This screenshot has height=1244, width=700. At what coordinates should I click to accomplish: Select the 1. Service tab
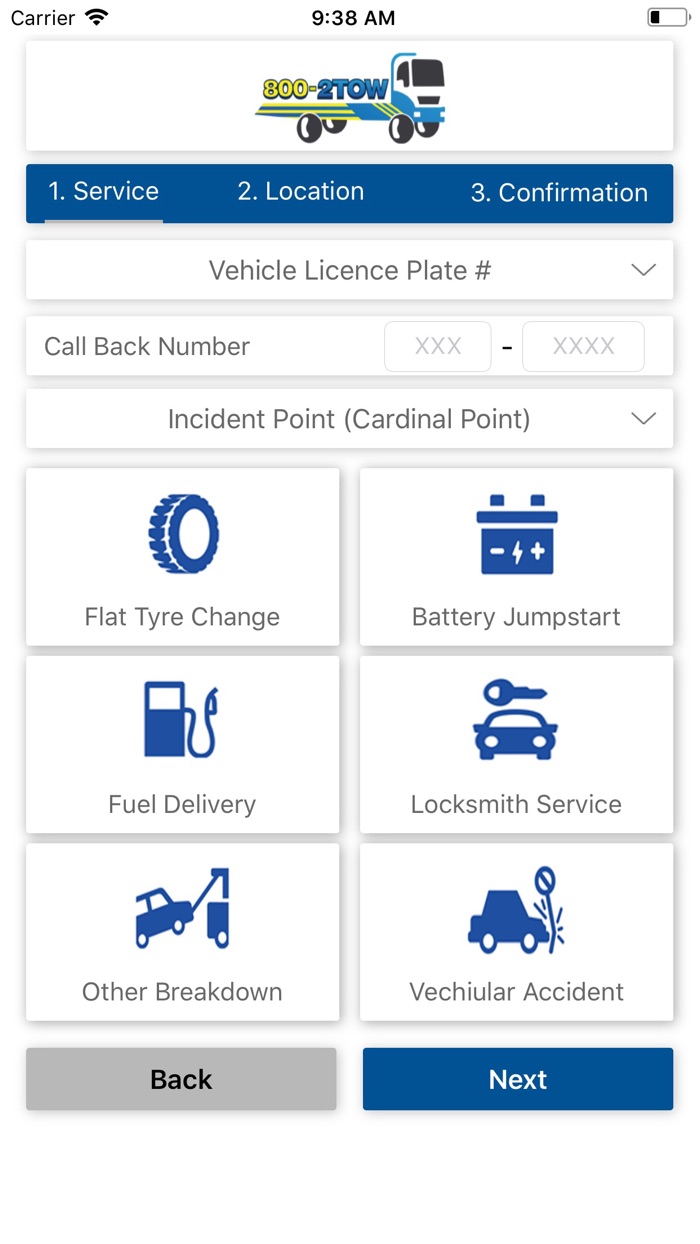click(x=104, y=192)
